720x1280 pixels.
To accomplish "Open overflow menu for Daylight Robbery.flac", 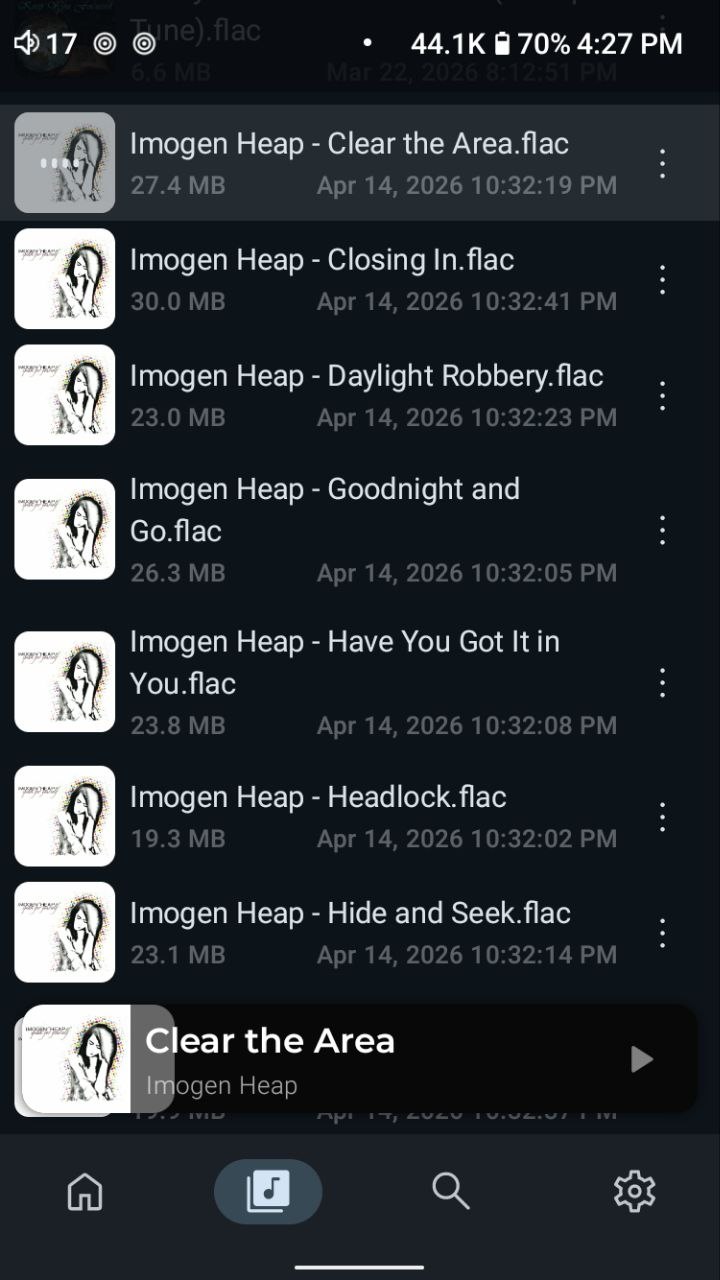I will tap(662, 396).
